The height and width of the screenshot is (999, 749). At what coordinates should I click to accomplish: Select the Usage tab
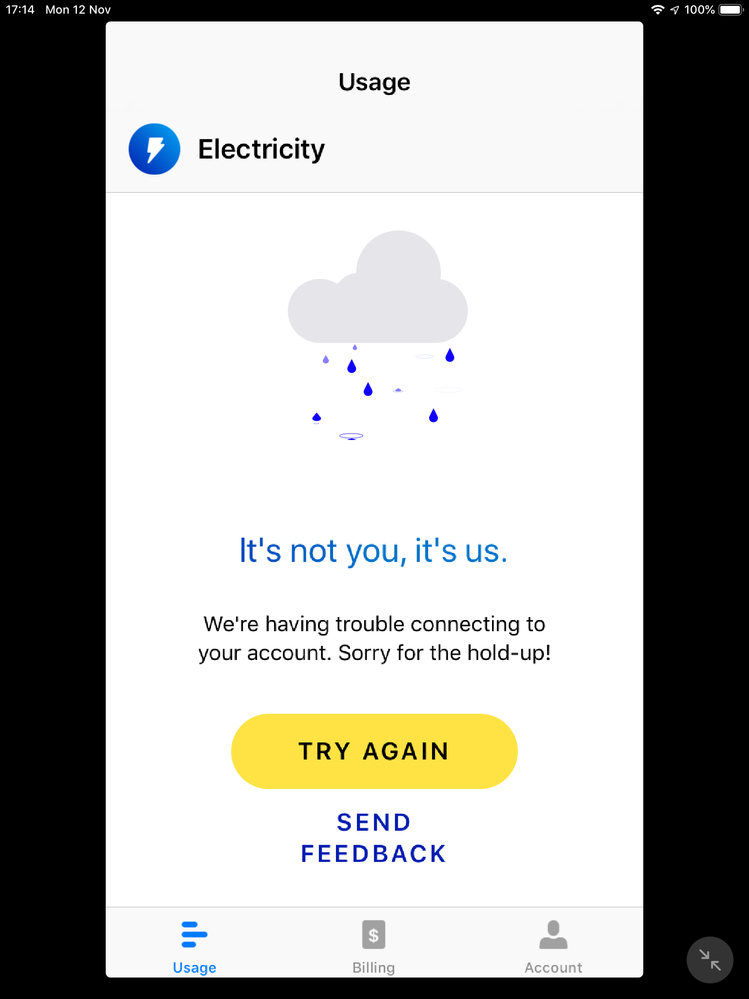pos(194,946)
